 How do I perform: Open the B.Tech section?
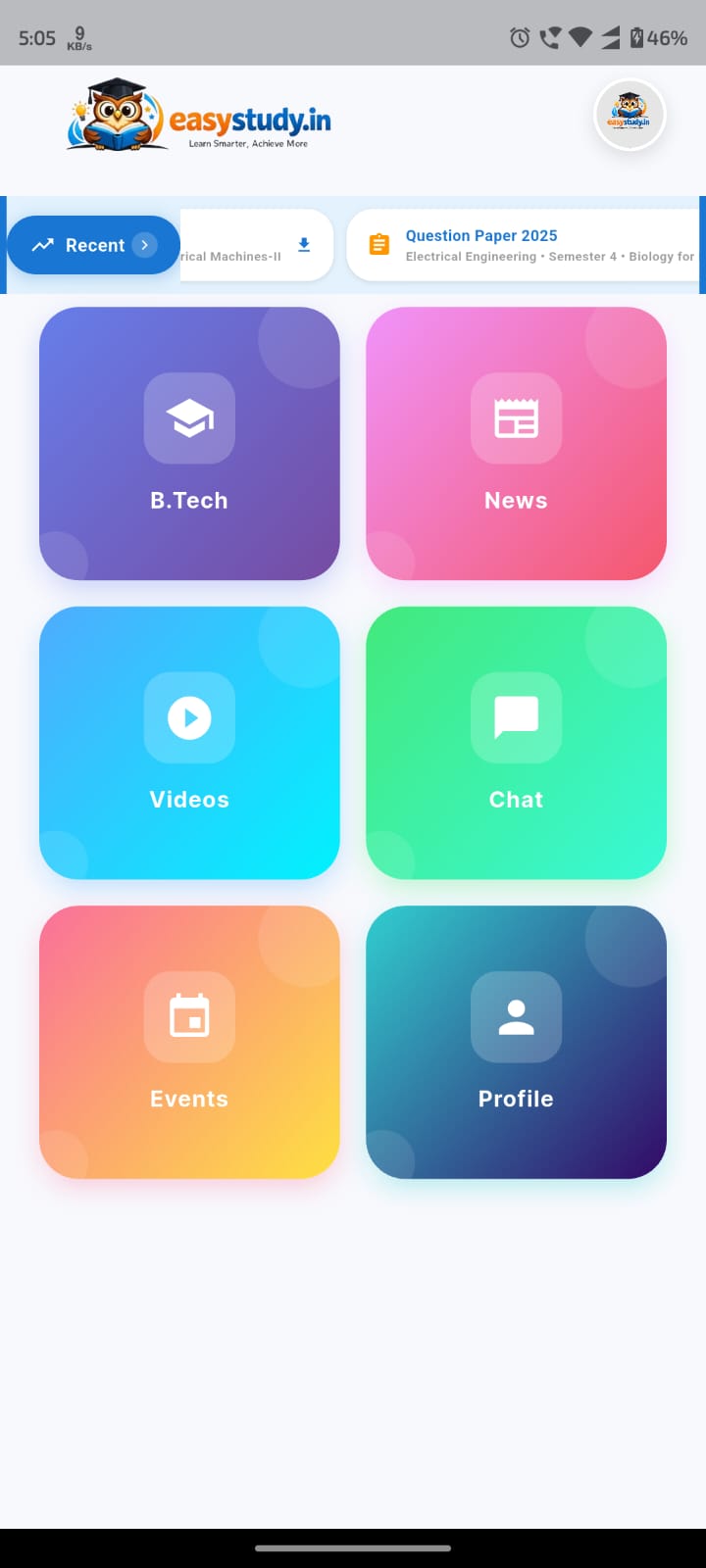click(189, 443)
